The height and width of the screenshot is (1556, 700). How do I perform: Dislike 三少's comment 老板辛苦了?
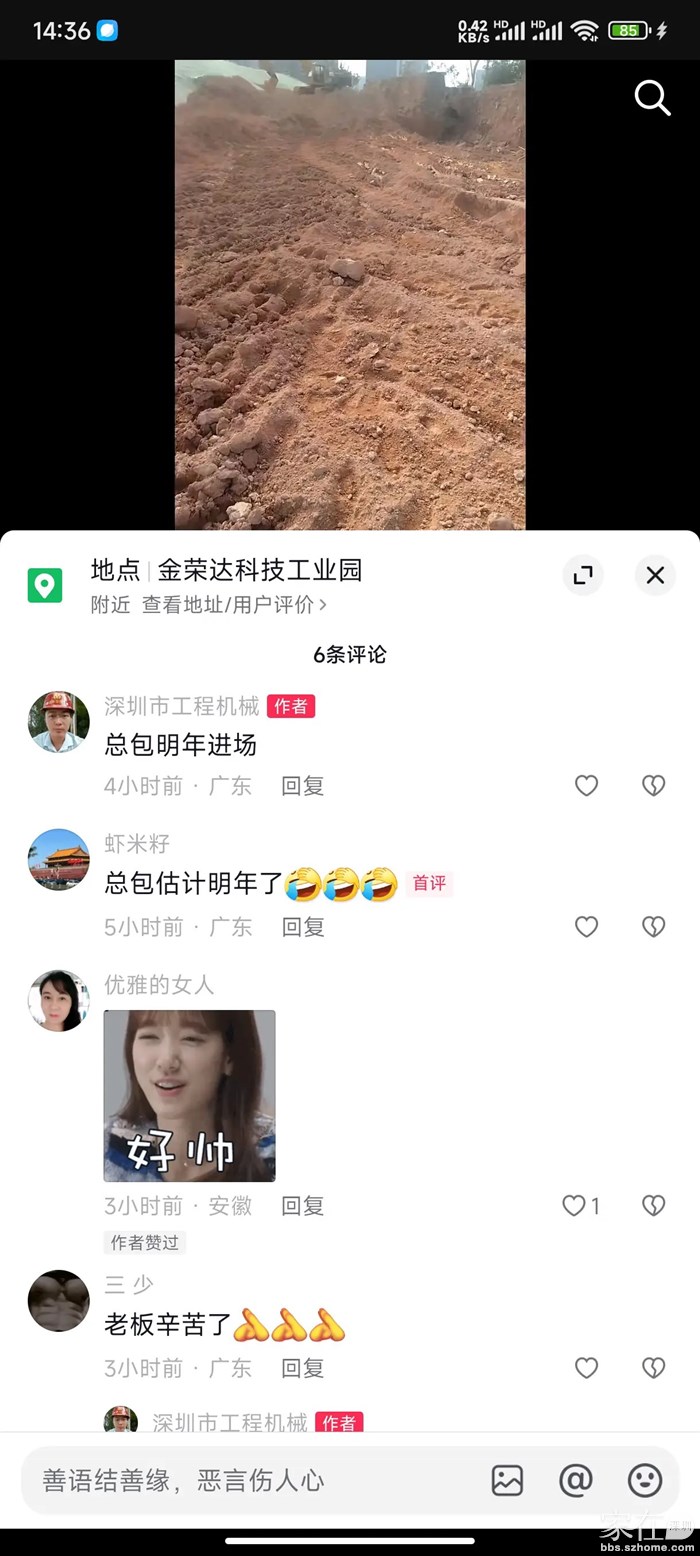(653, 1368)
